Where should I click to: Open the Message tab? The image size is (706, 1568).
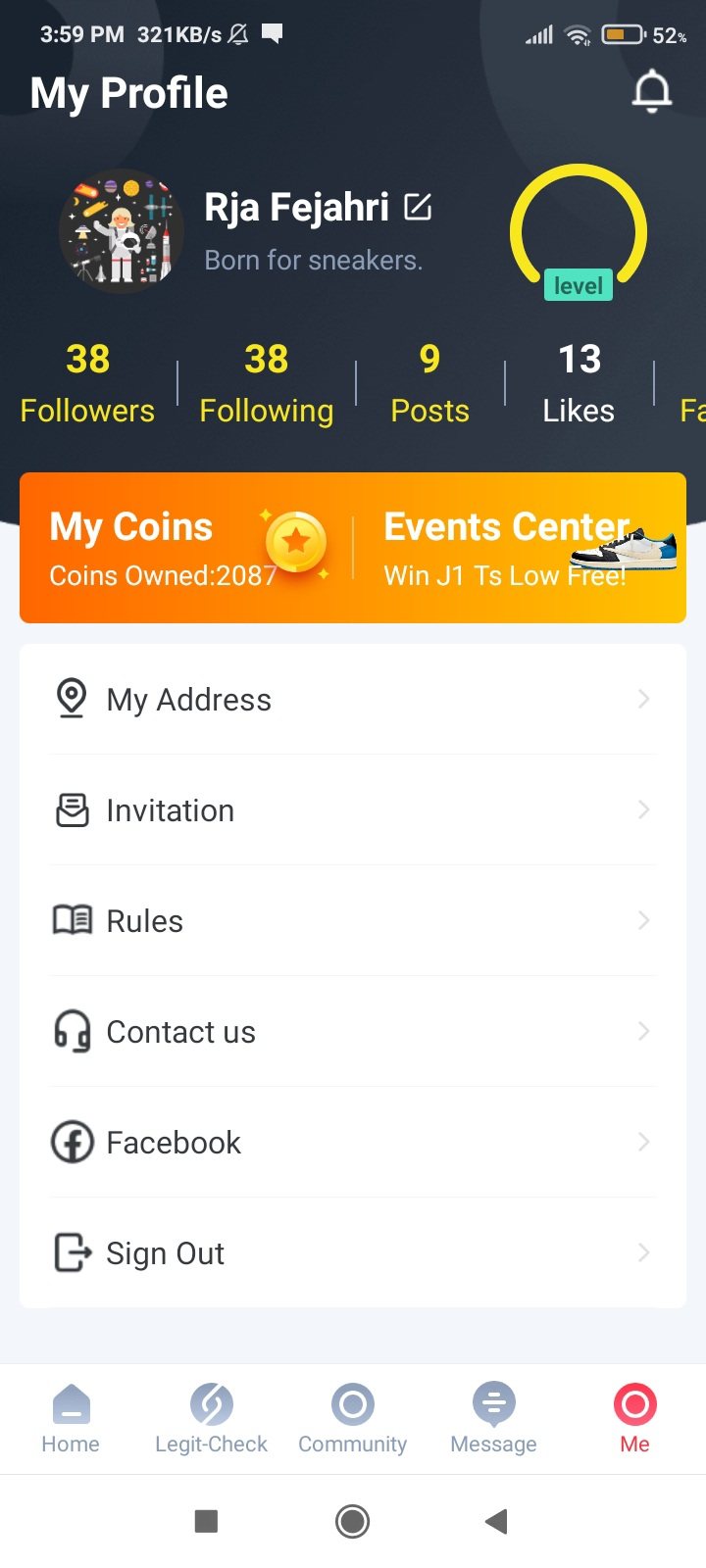click(493, 1419)
